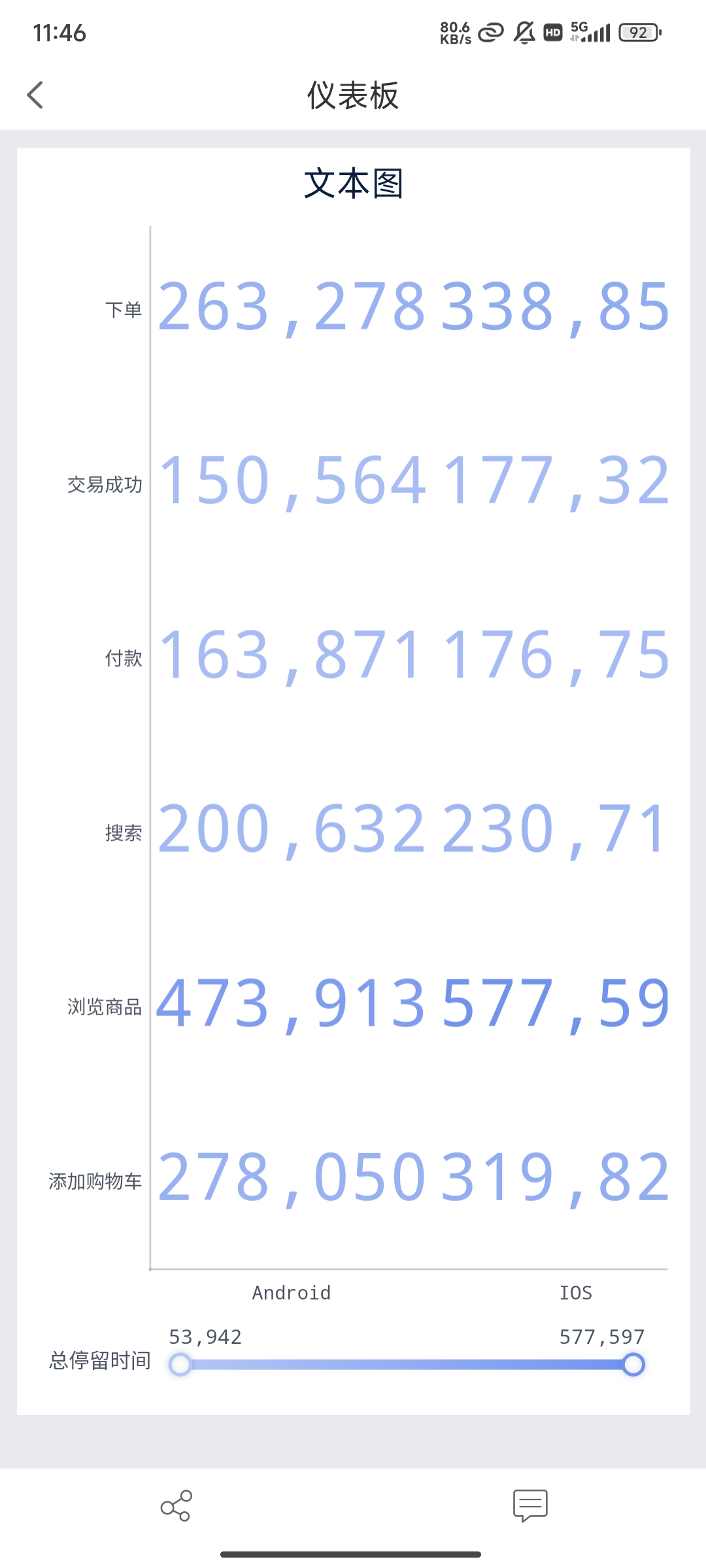Tap the 577,597 maximum slider handle
706x1568 pixels.
pyautogui.click(x=633, y=1364)
